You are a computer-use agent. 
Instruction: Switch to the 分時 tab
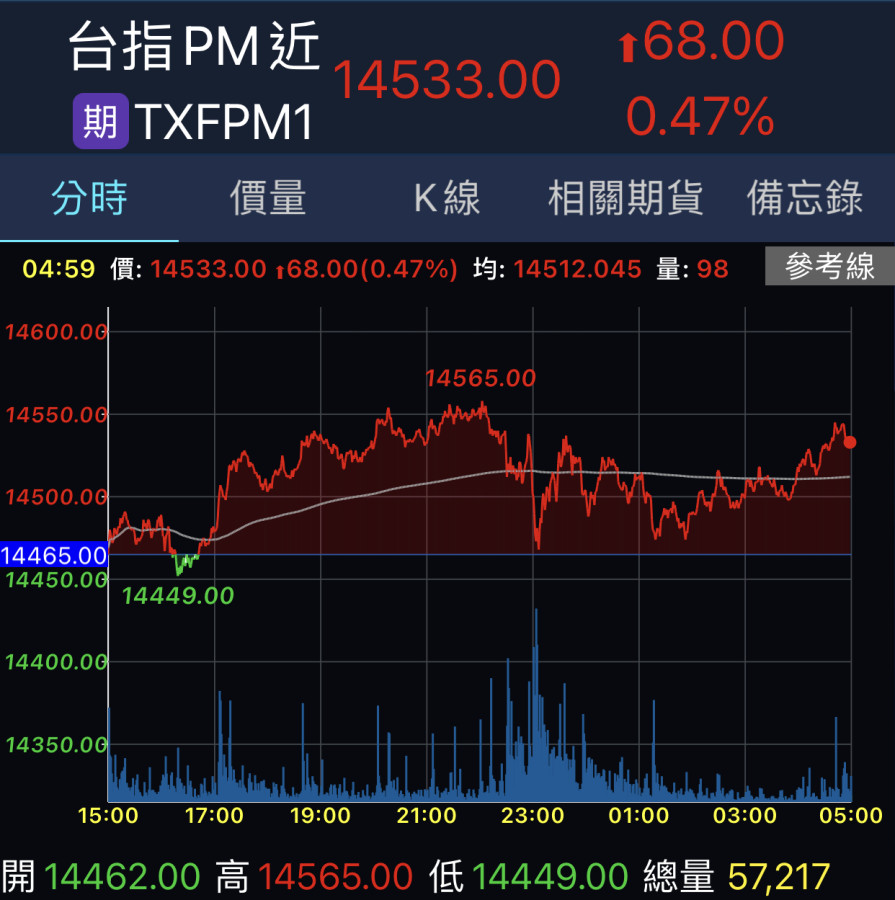click(x=90, y=199)
